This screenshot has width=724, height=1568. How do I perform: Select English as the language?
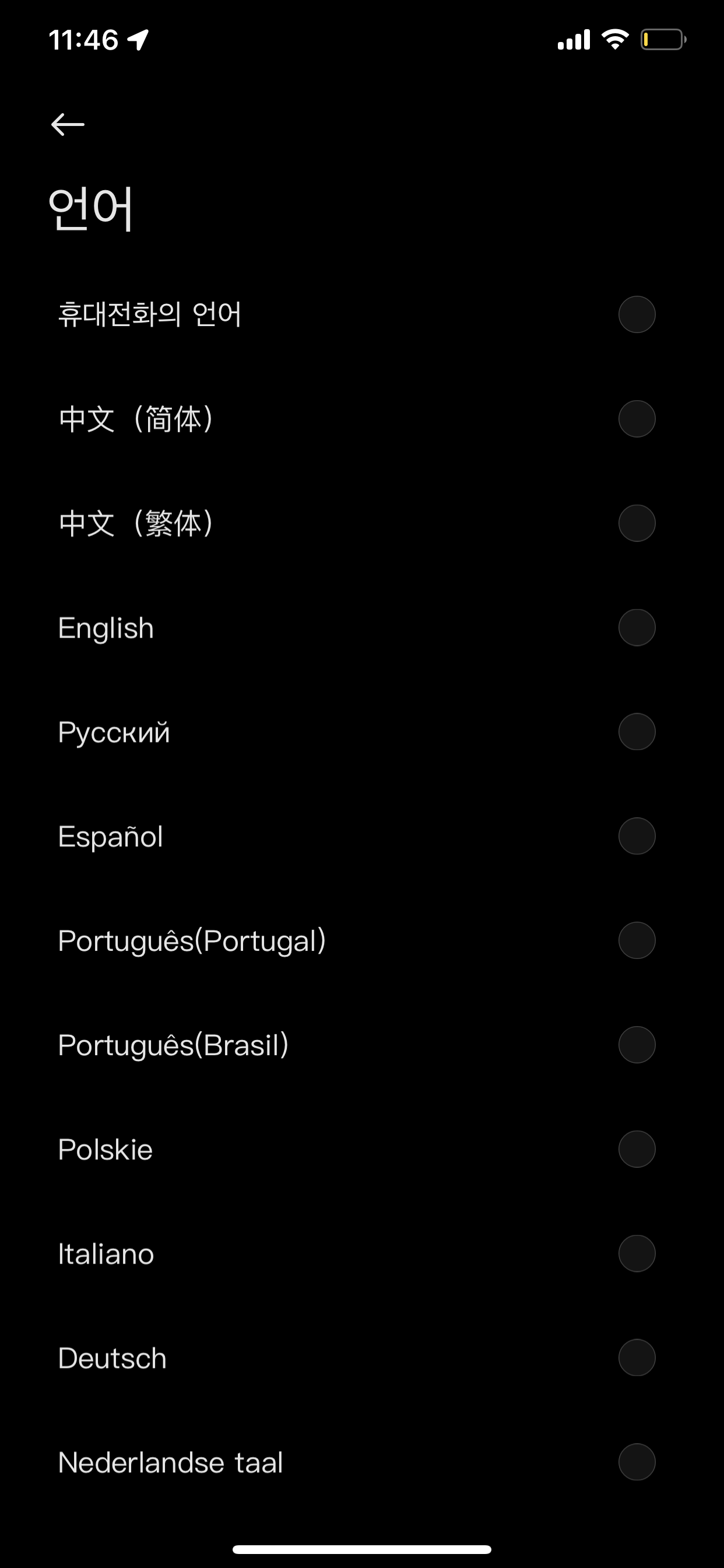click(362, 628)
